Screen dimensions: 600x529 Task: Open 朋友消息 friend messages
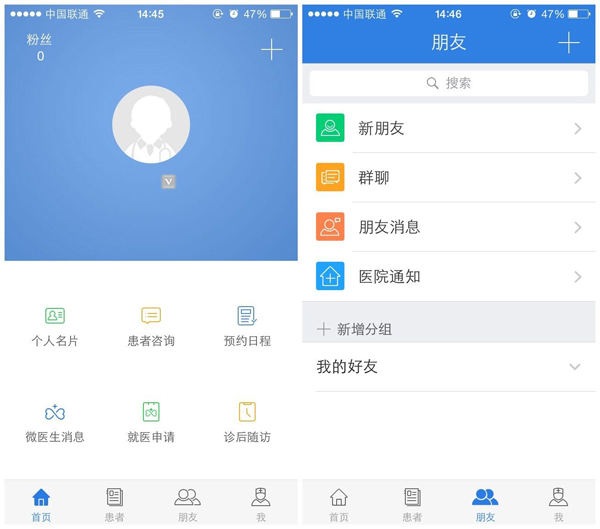(x=449, y=227)
